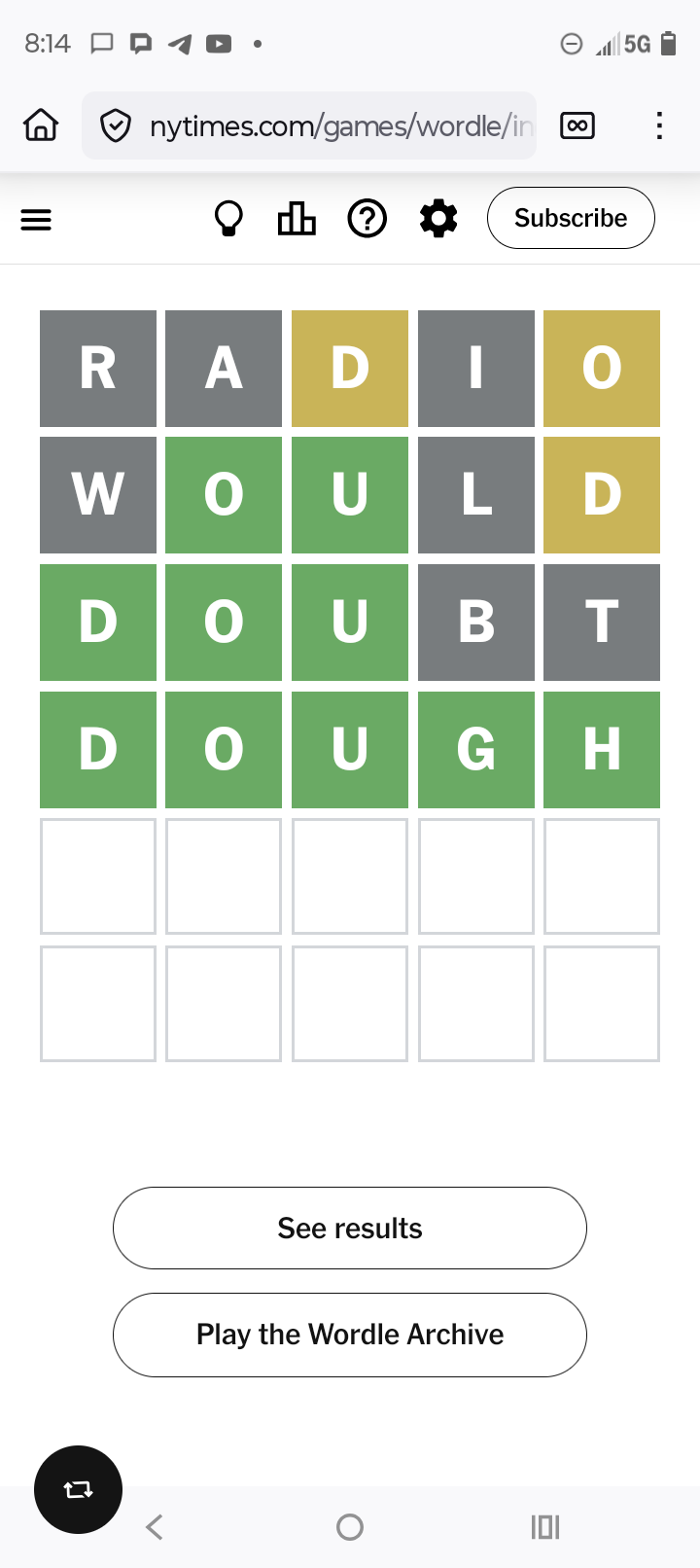This screenshot has width=700, height=1568.
Task: Go back with the system back button
Action: [x=155, y=1527]
